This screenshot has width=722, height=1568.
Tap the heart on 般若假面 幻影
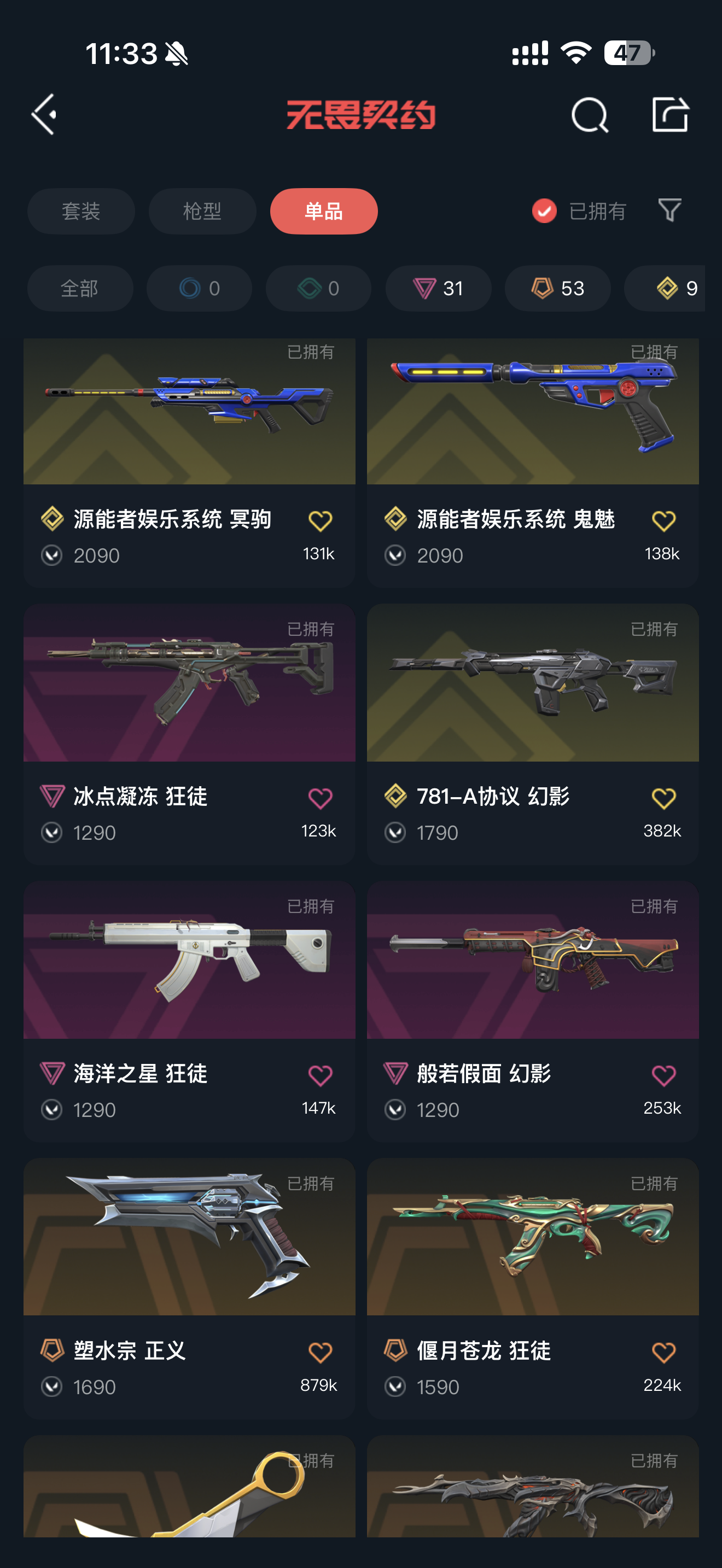663,1075
